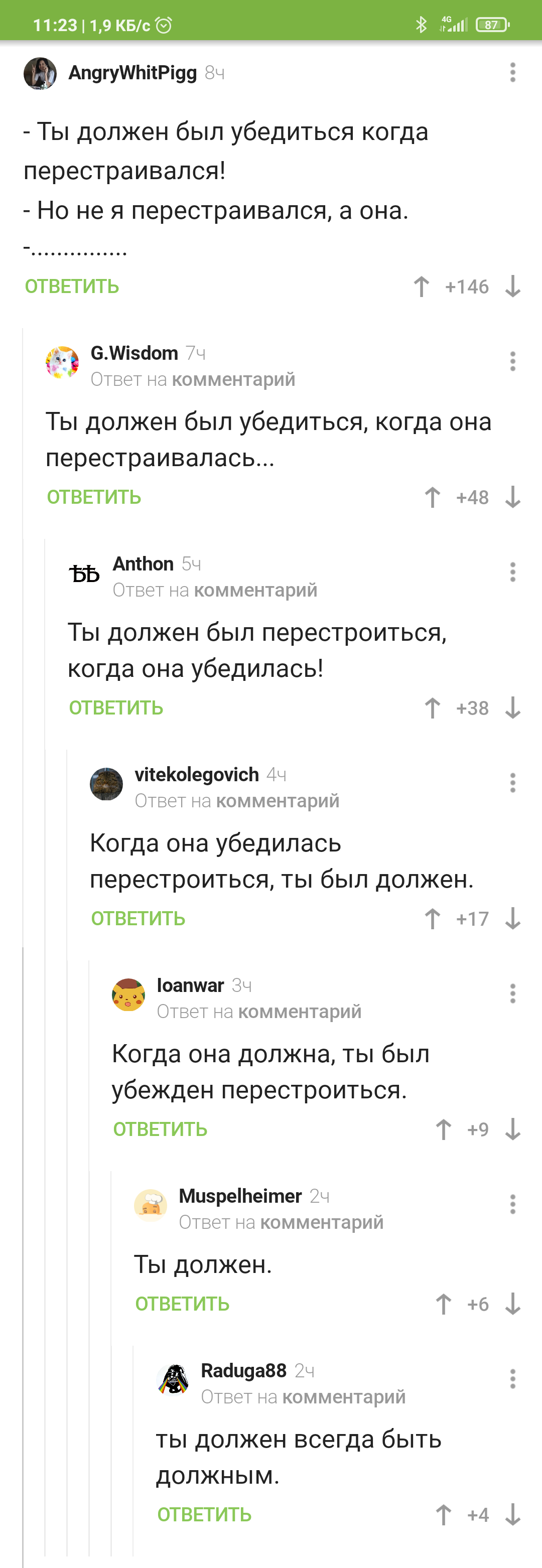Reply to G.Wisdom's comment
Viewport: 542px width, 1568px height.
pos(94,497)
